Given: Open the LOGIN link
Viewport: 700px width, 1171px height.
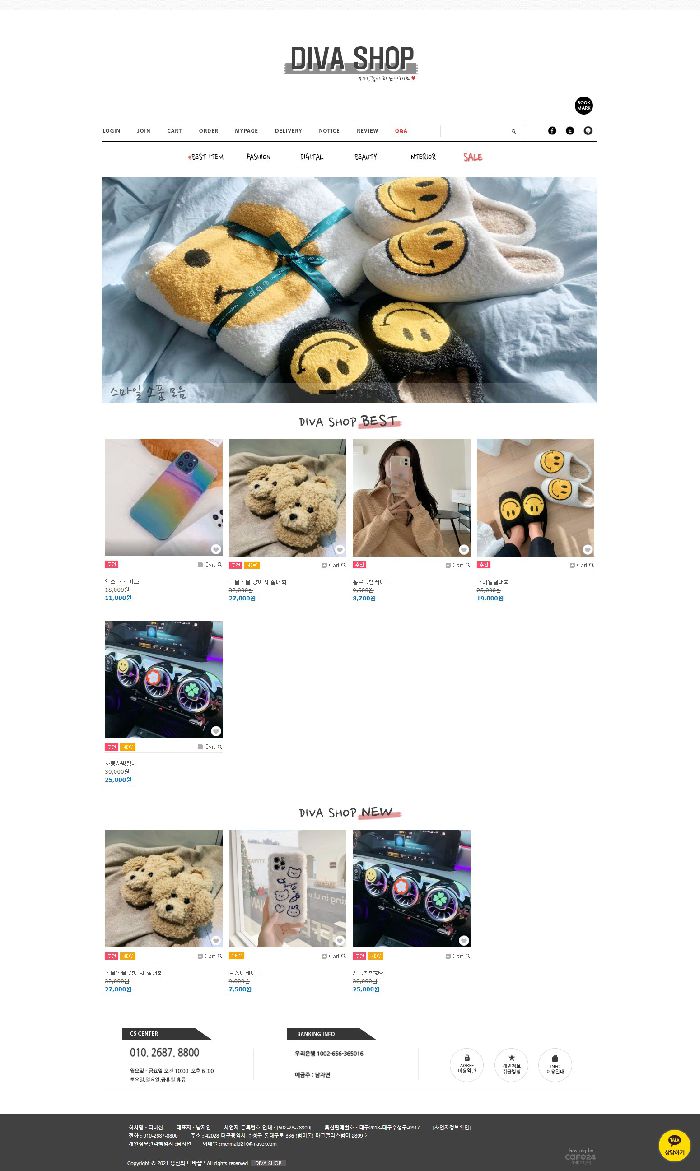Looking at the screenshot, I should (111, 131).
